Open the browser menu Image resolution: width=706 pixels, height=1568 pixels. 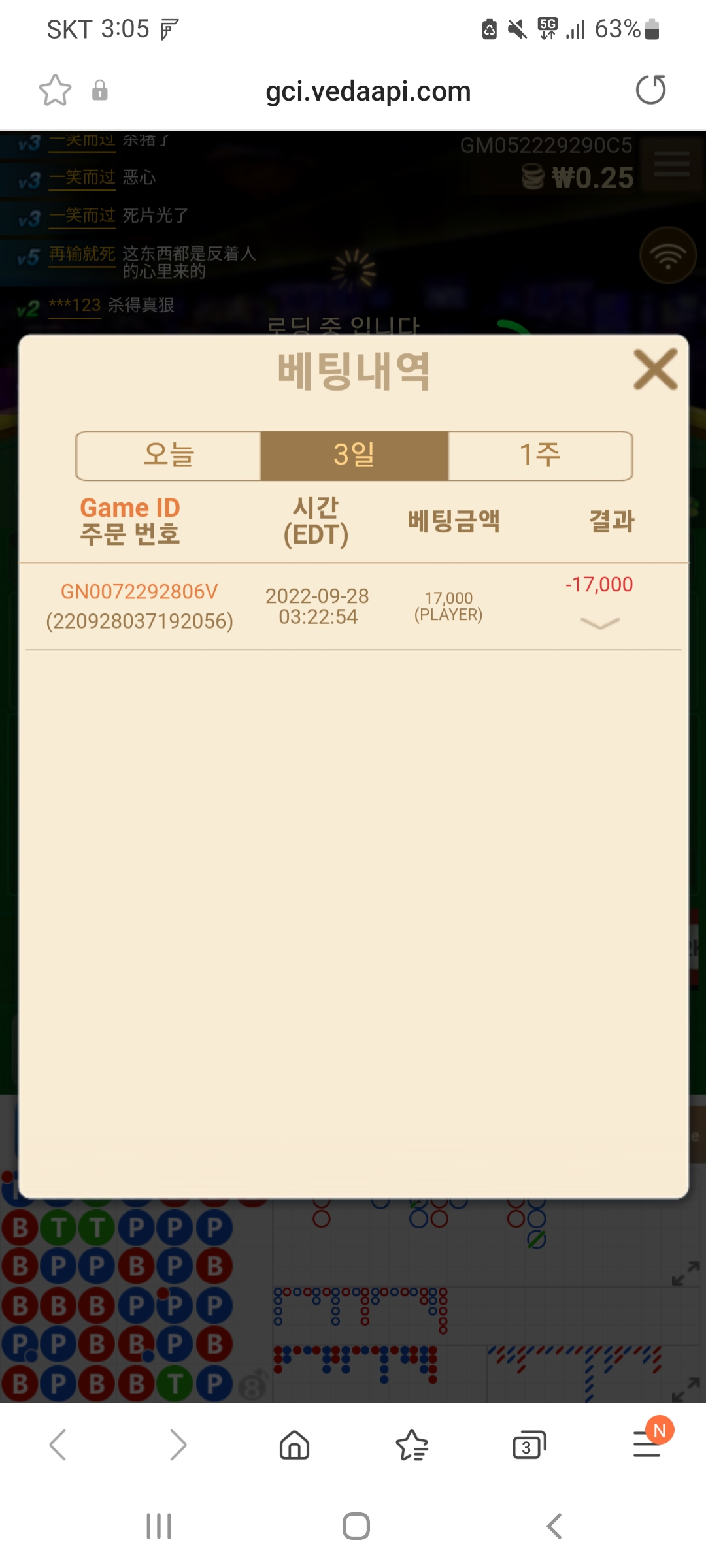[x=647, y=1445]
